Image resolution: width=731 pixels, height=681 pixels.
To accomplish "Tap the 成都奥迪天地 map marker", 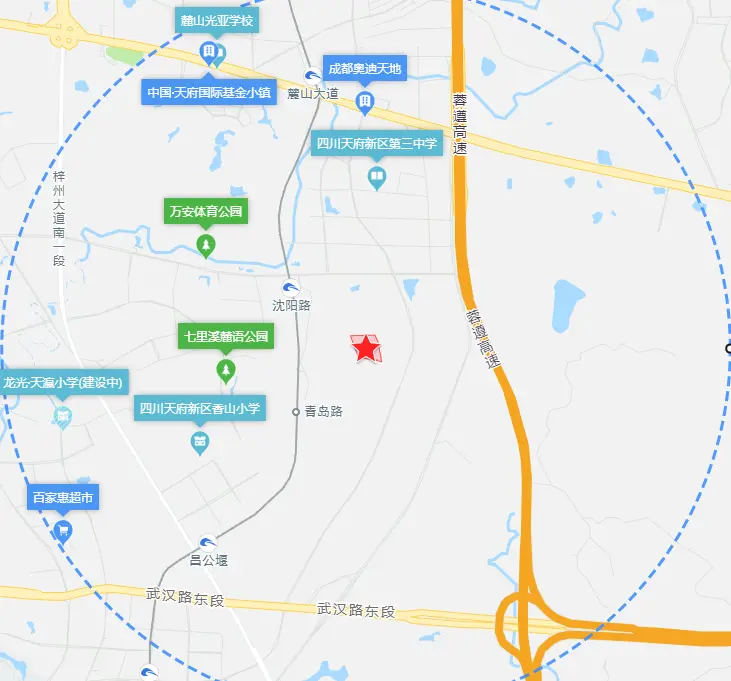I will [366, 70].
